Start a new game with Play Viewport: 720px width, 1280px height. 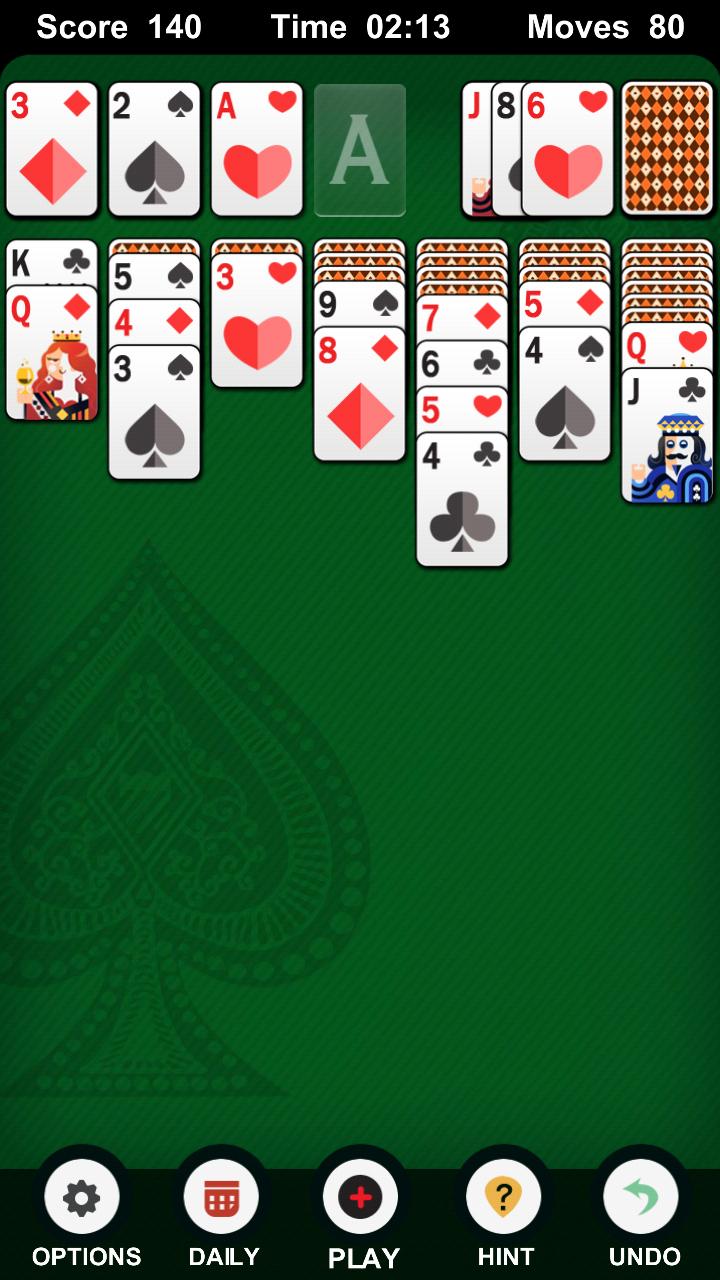(362, 1195)
